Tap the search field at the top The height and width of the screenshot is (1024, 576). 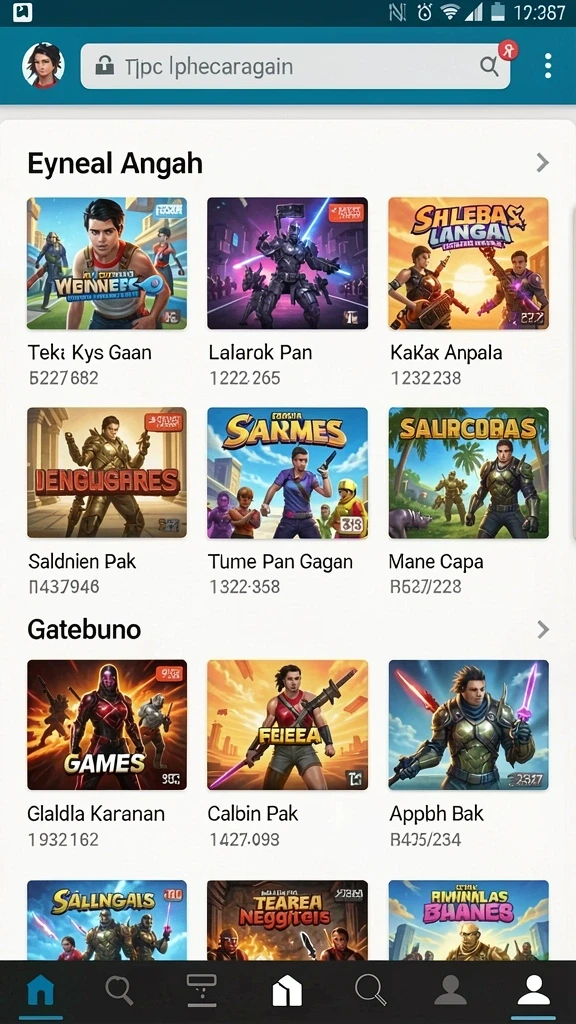tap(295, 66)
